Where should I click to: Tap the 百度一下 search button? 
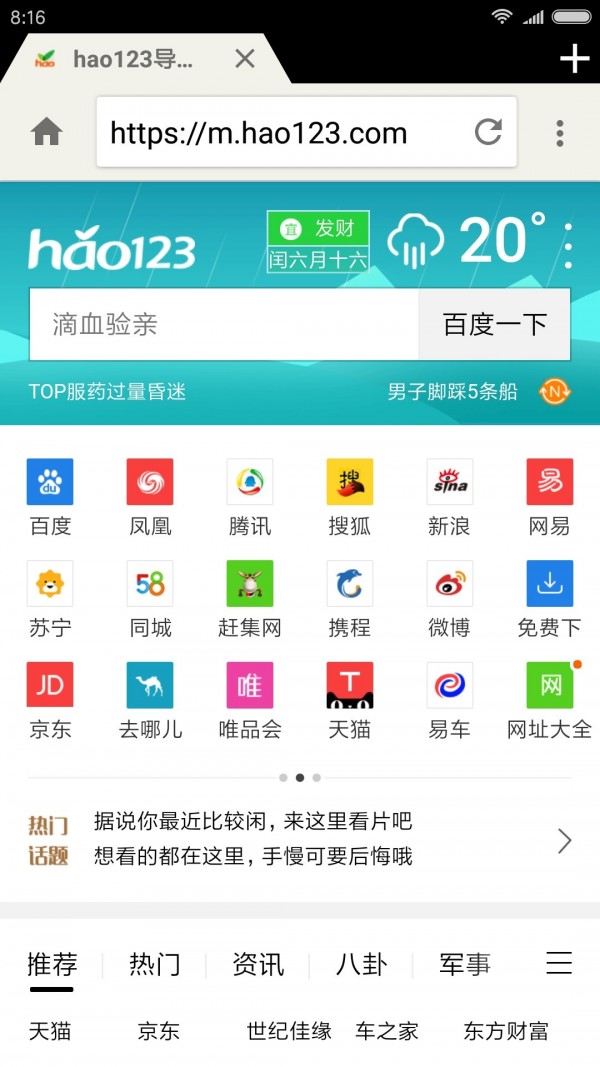[494, 324]
